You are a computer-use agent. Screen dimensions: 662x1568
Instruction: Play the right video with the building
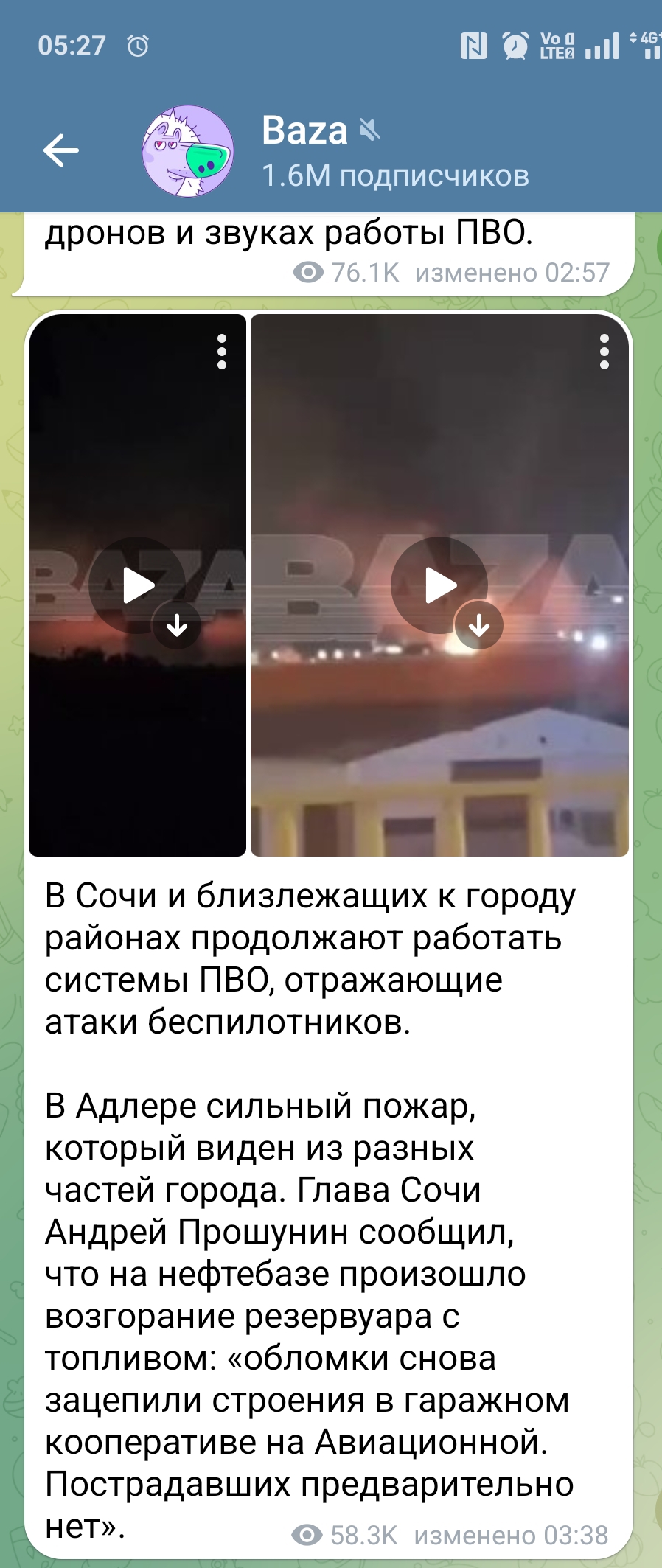point(440,585)
